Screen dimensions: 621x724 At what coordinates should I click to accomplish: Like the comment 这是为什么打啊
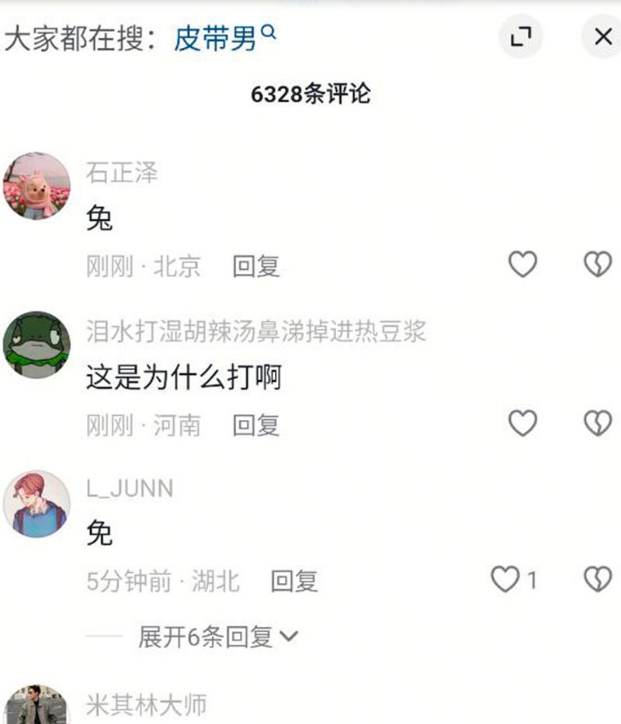pos(522,423)
